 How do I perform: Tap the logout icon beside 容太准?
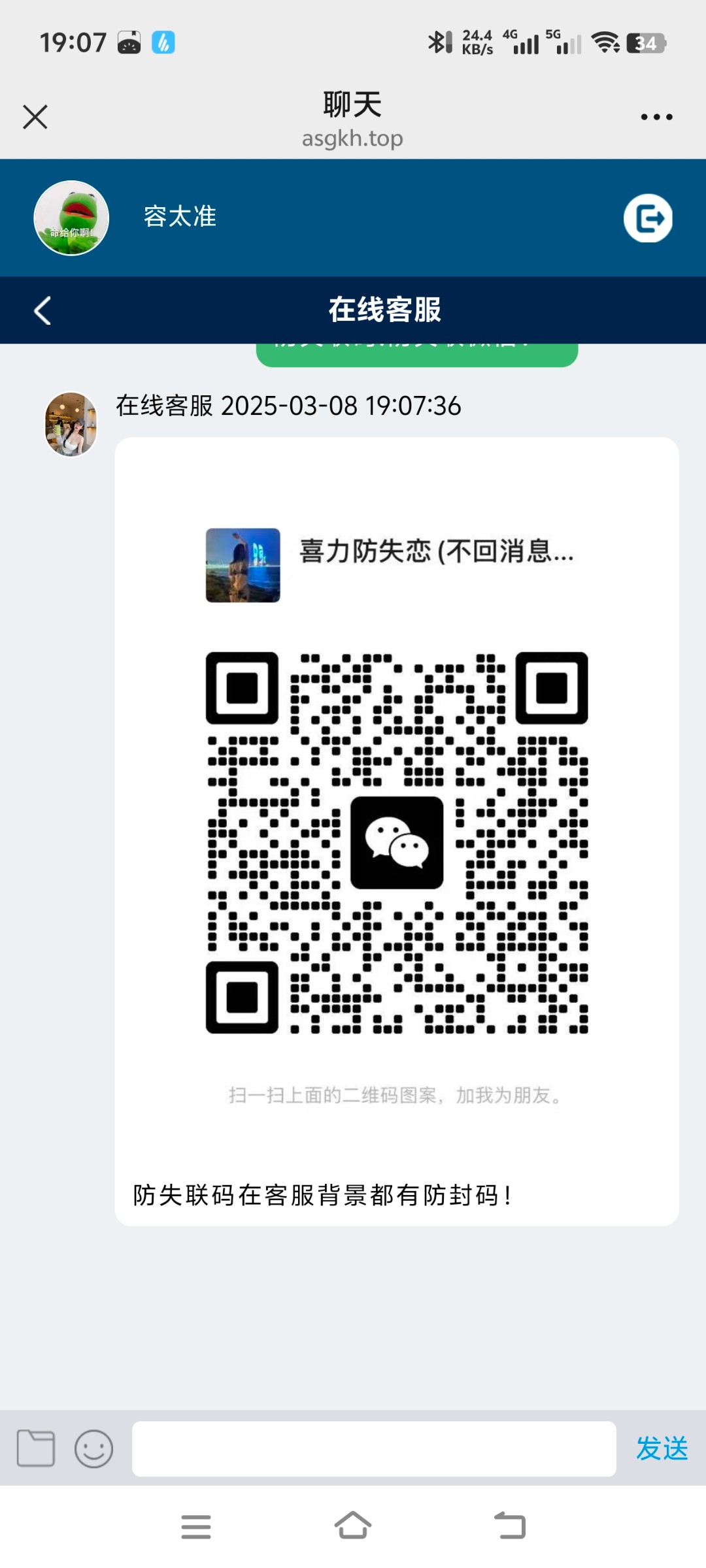coord(648,218)
